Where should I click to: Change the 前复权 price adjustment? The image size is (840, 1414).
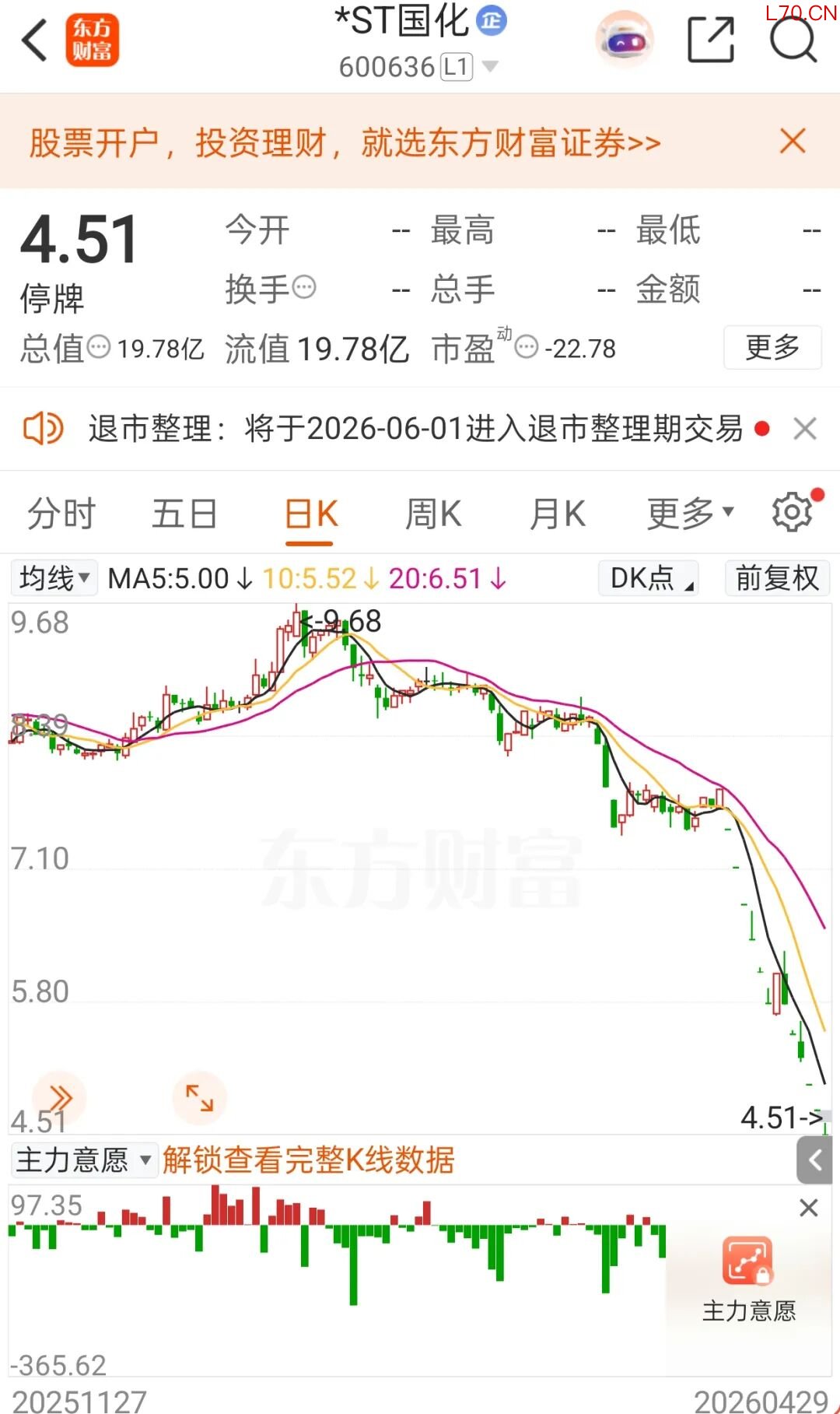(777, 578)
